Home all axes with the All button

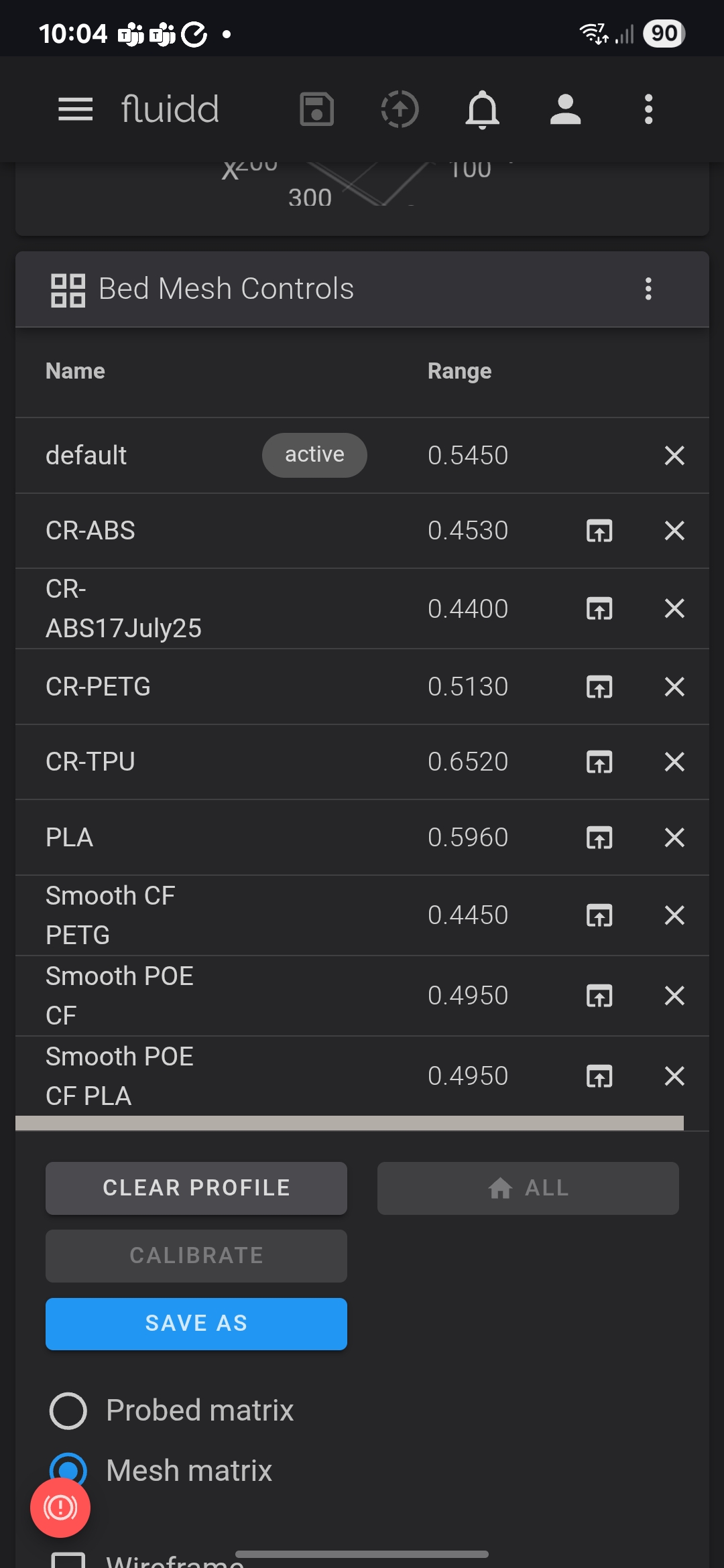point(528,1188)
